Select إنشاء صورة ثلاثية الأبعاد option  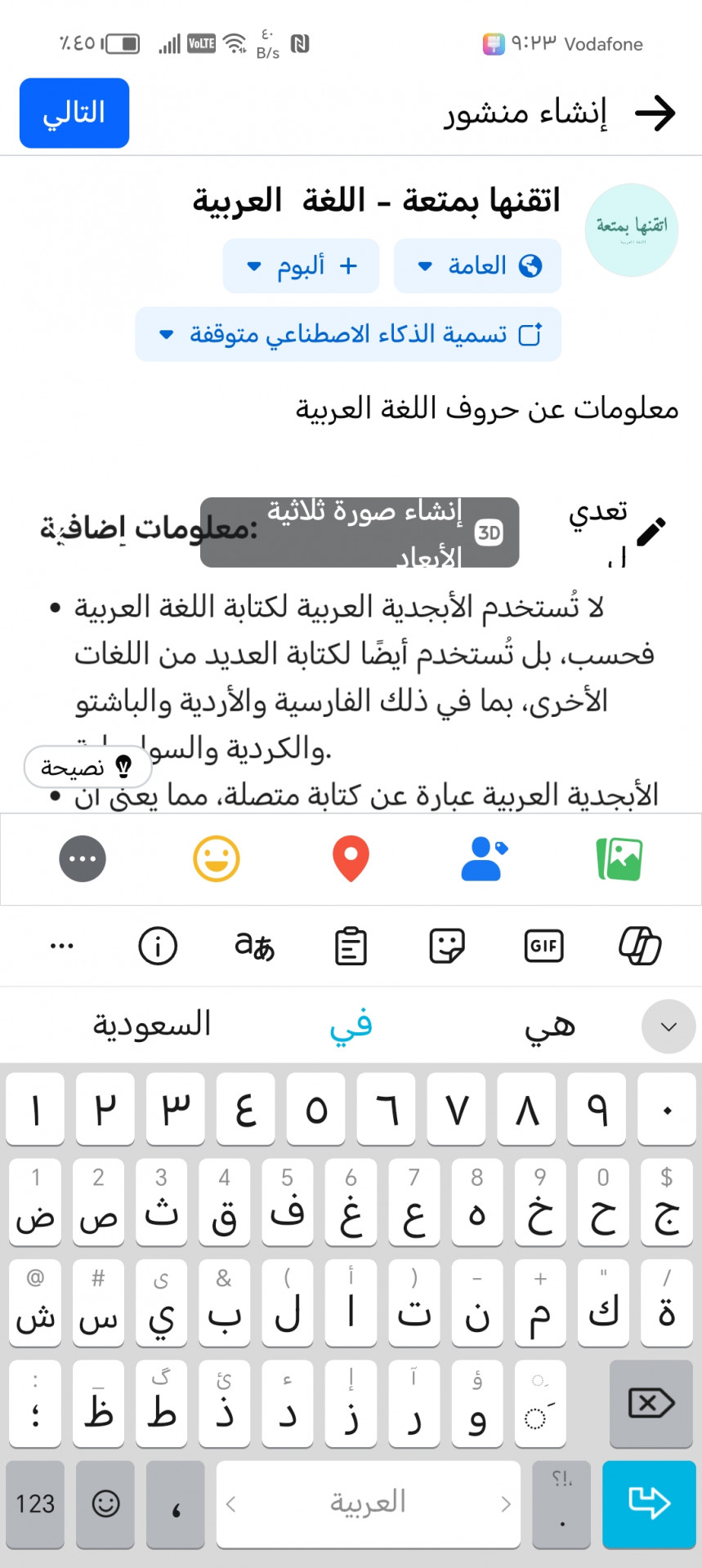pos(360,532)
